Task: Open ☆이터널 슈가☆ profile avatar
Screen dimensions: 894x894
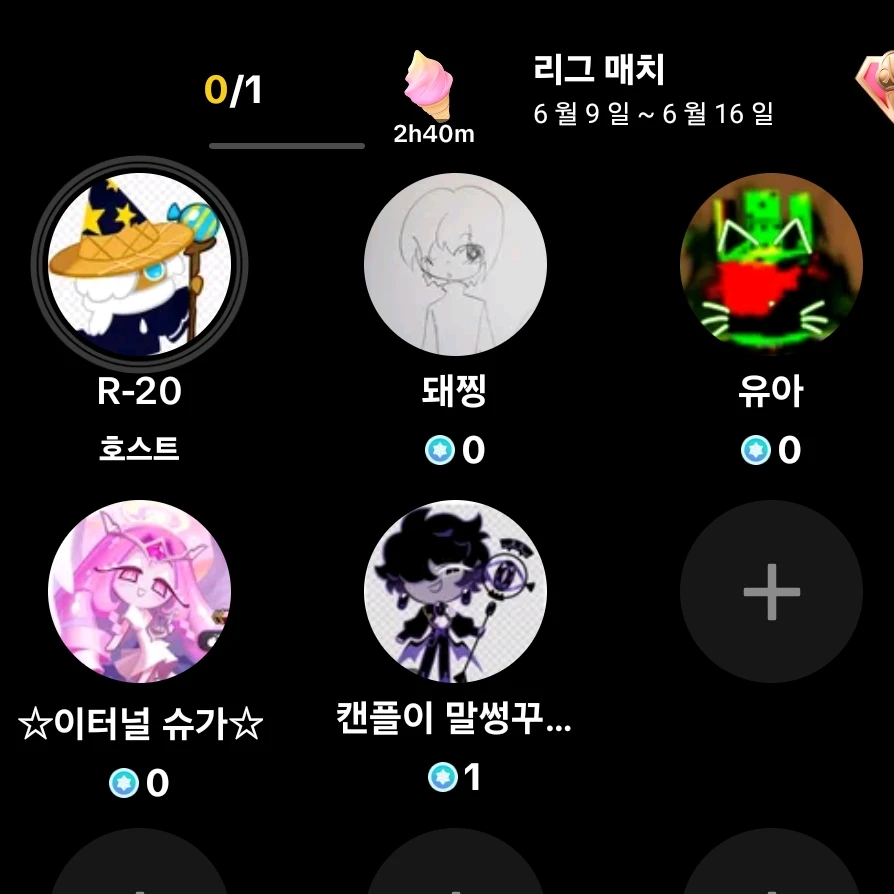Action: 140,591
